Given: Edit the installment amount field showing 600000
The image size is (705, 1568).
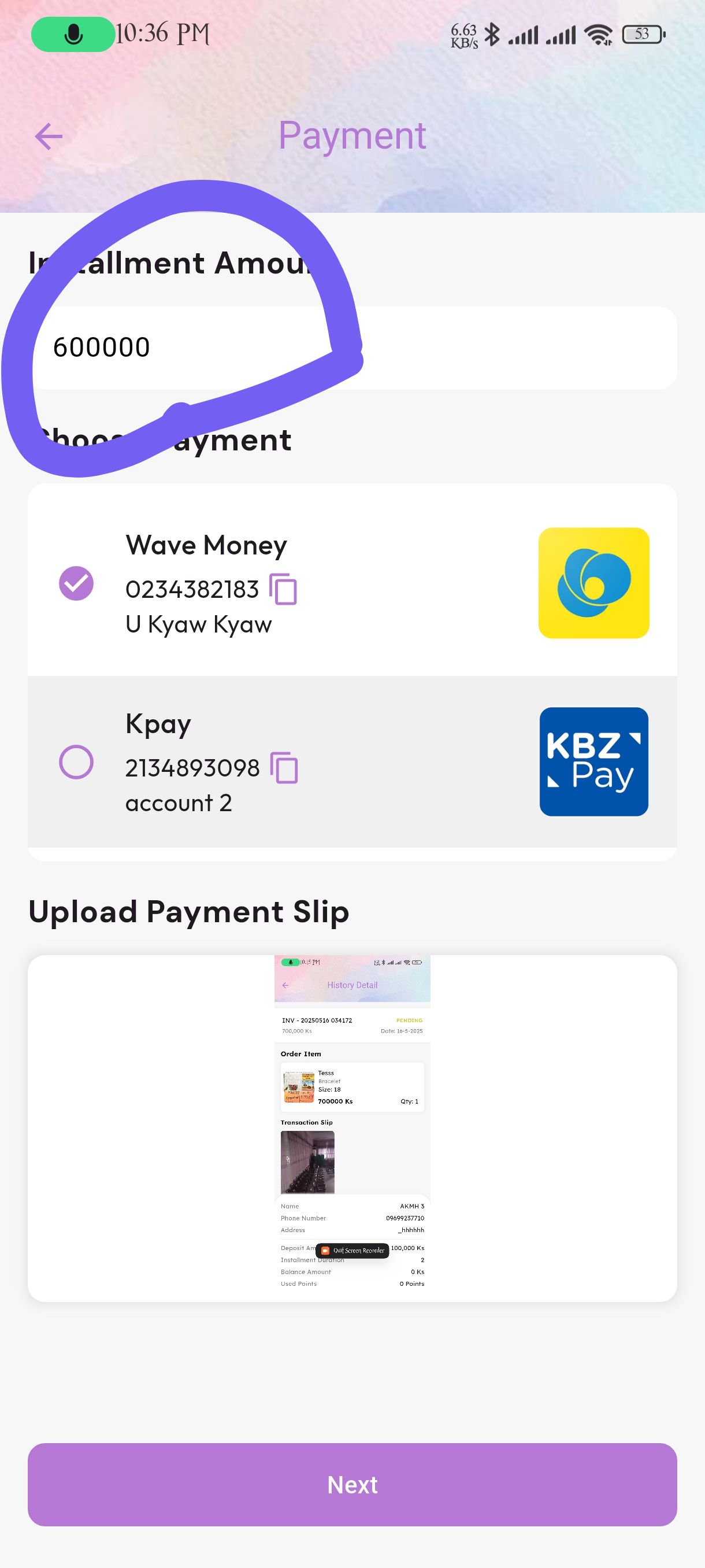Looking at the screenshot, I should point(352,347).
